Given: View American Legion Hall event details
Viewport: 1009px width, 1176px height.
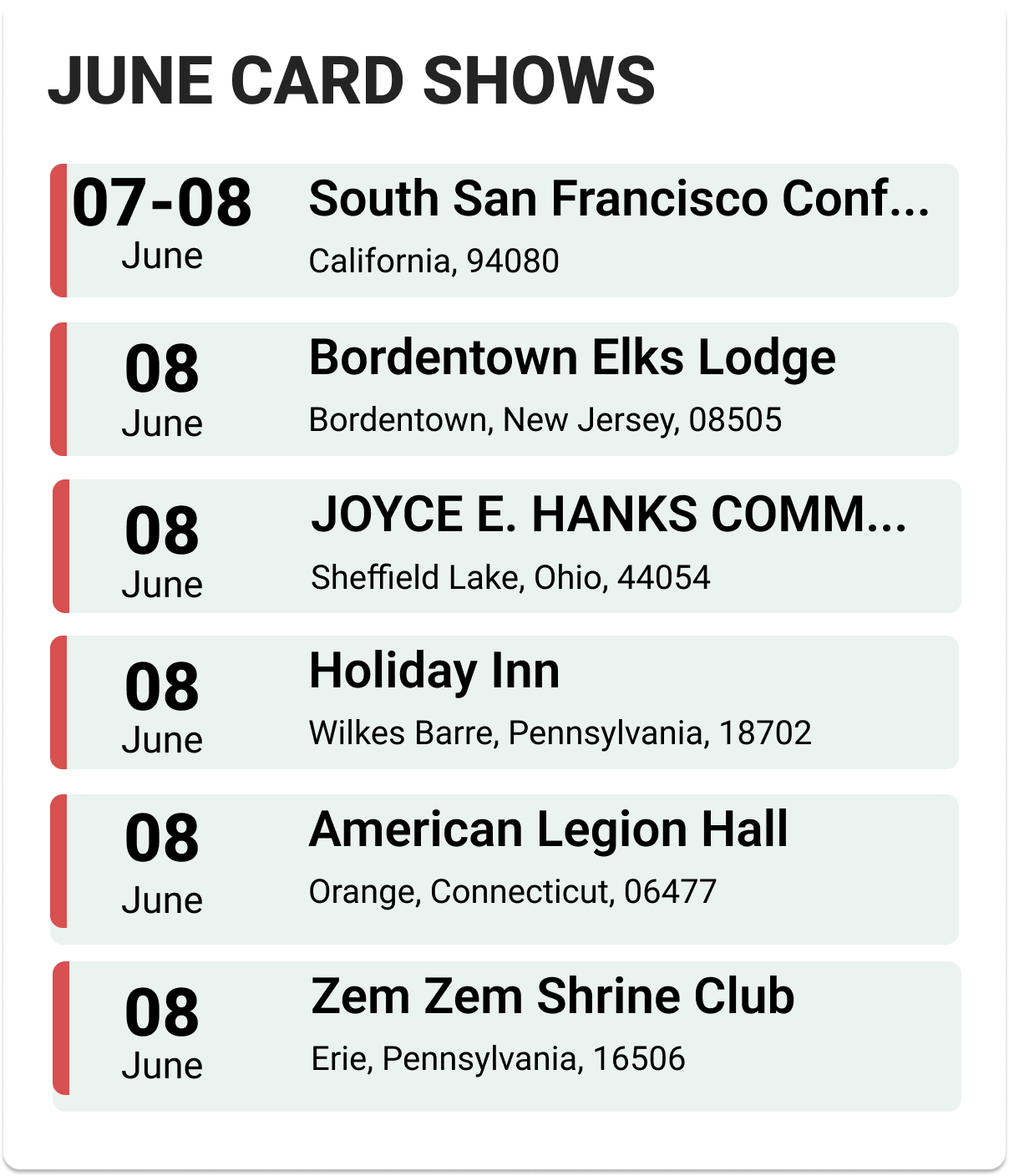Looking at the screenshot, I should (x=548, y=830).
